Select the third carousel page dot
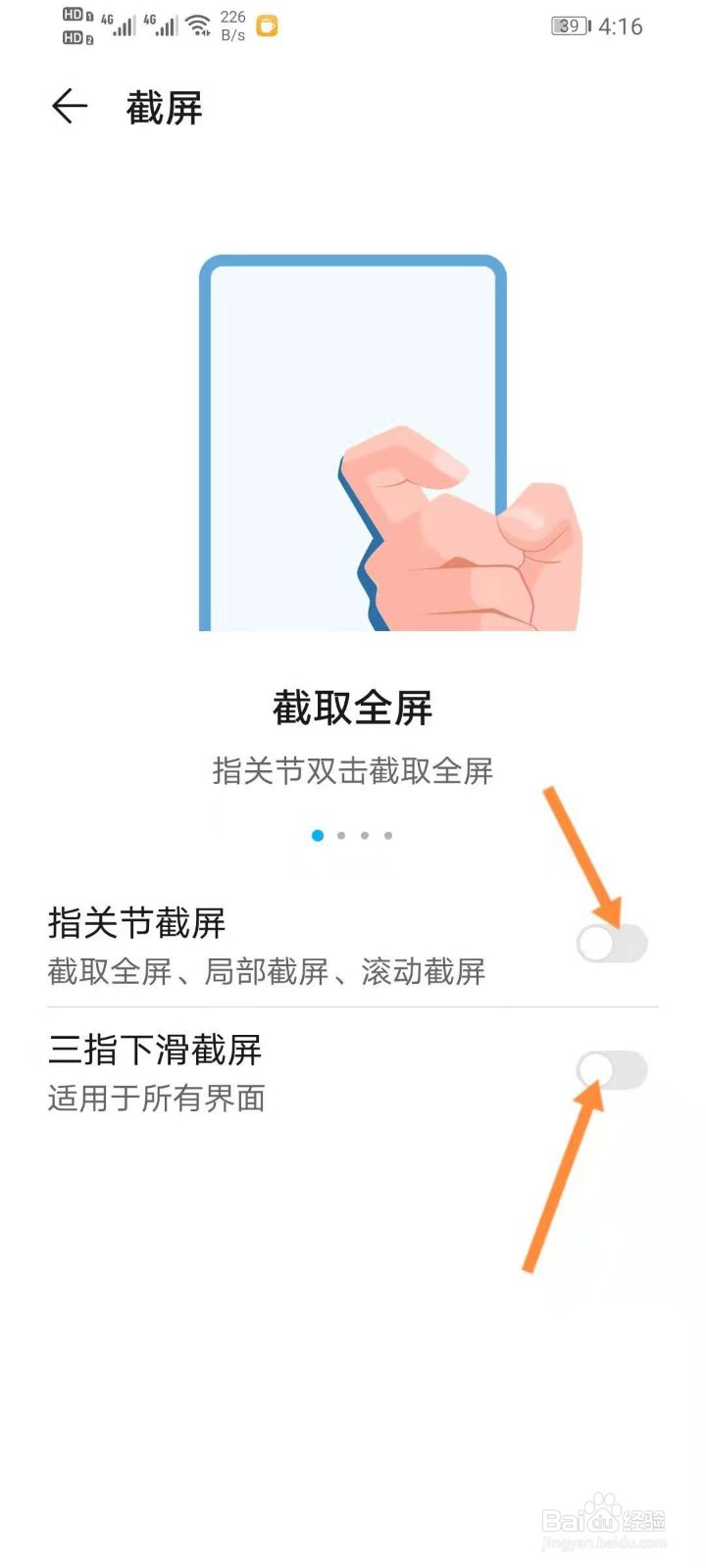 point(365,835)
